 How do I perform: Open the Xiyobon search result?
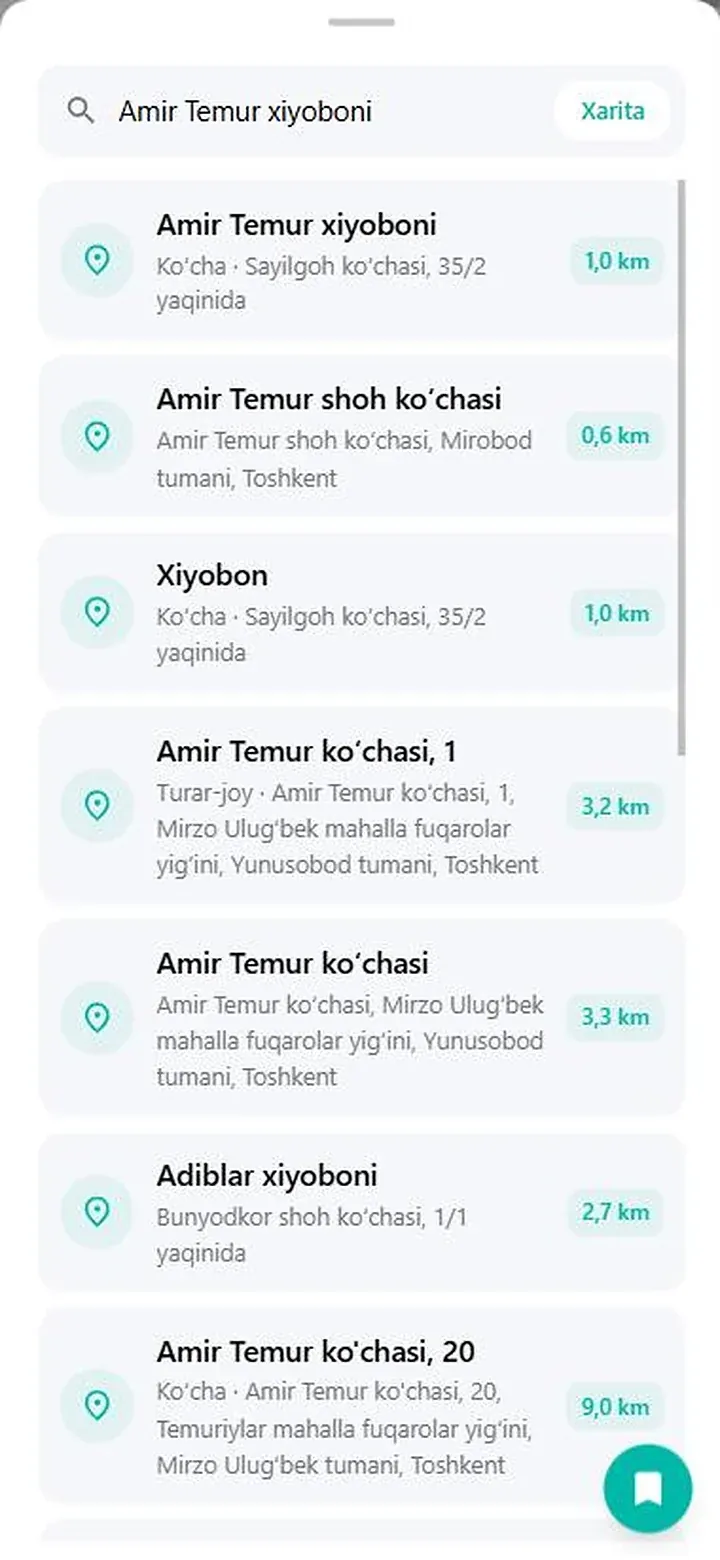[361, 613]
